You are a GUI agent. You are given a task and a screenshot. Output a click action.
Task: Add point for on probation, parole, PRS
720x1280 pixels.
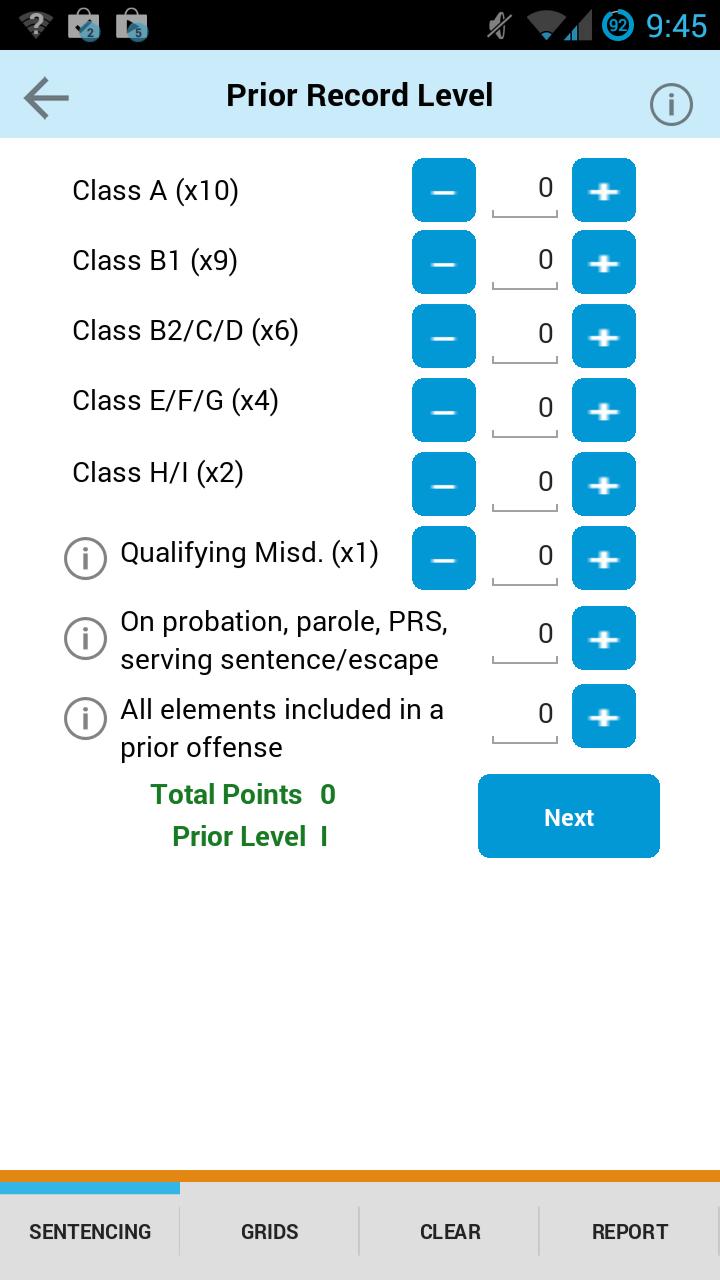click(x=603, y=638)
